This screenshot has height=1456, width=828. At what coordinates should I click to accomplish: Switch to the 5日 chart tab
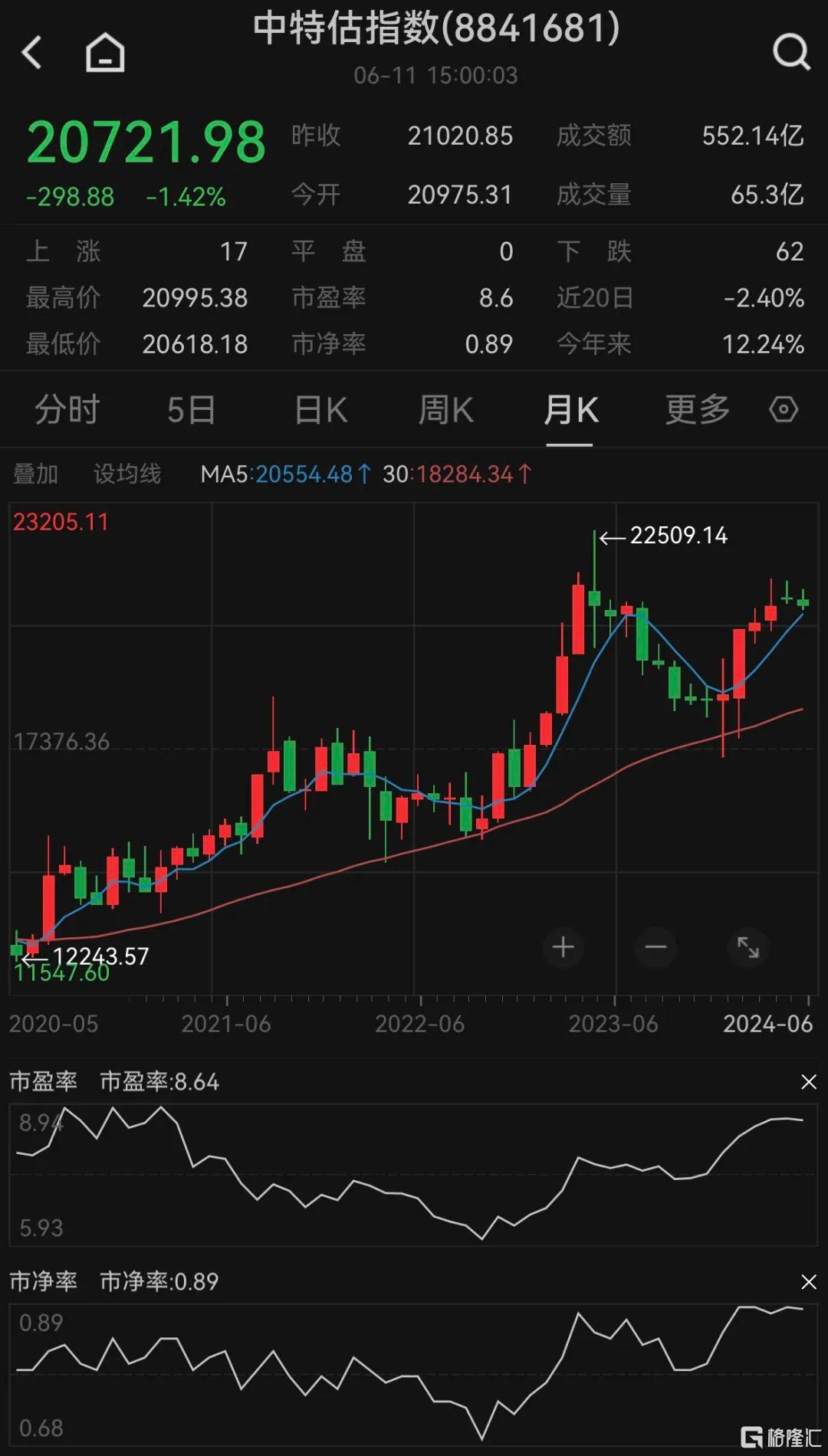tap(192, 410)
